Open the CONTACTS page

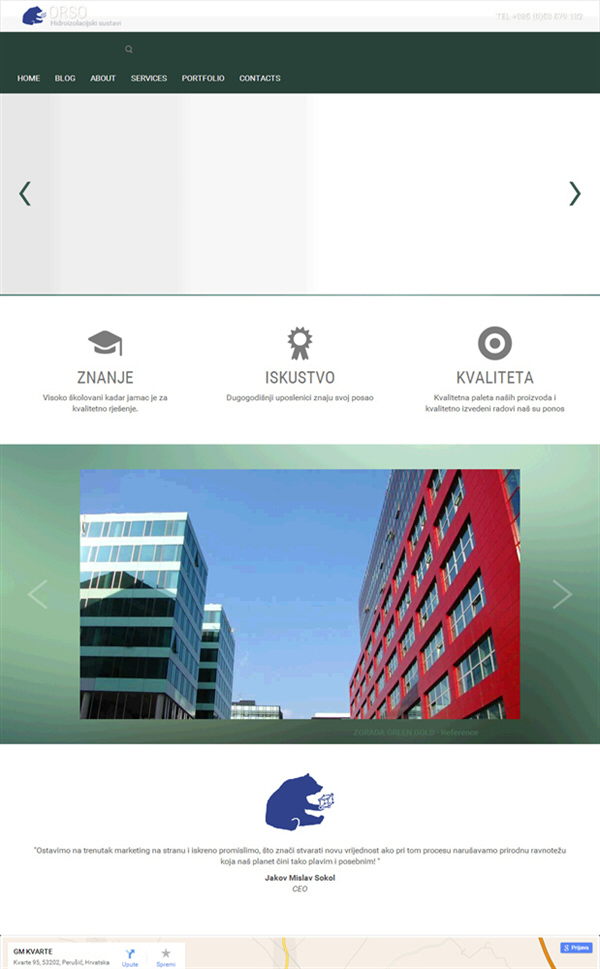click(260, 78)
